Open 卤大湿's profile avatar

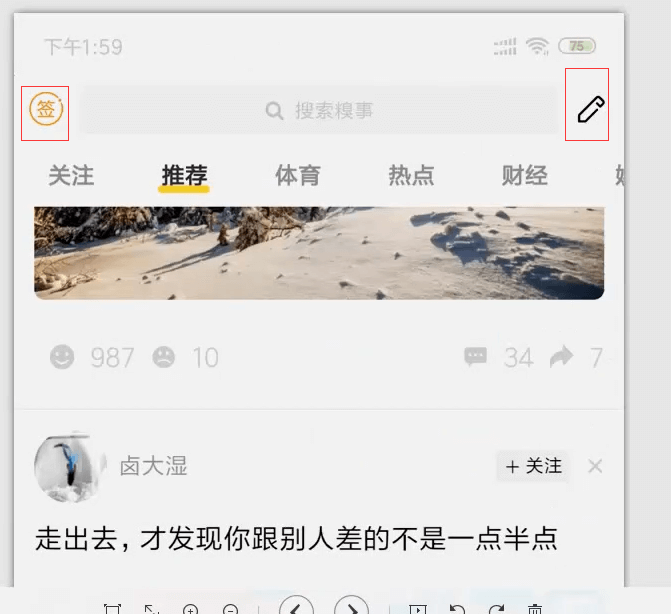tap(68, 467)
